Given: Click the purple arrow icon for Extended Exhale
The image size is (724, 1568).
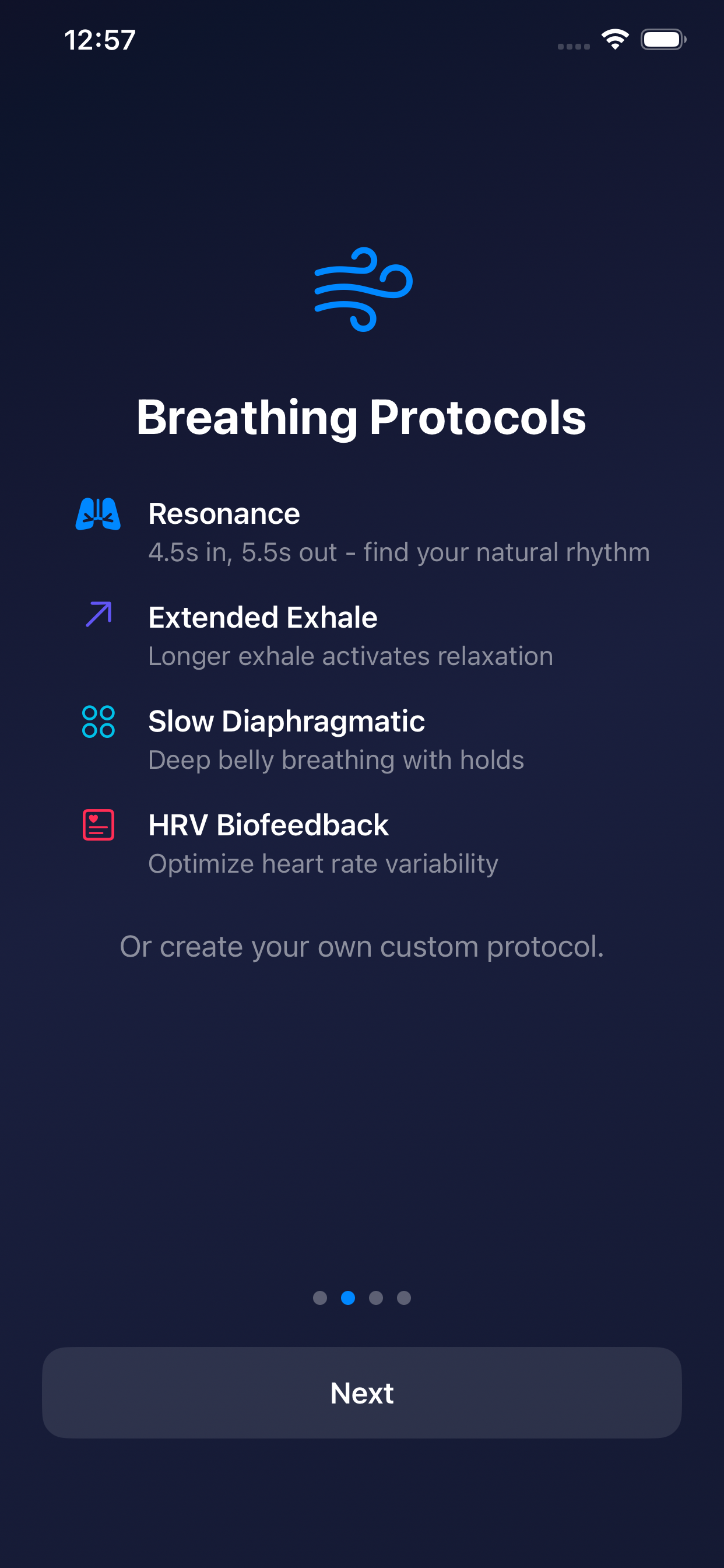Looking at the screenshot, I should coord(99,617).
